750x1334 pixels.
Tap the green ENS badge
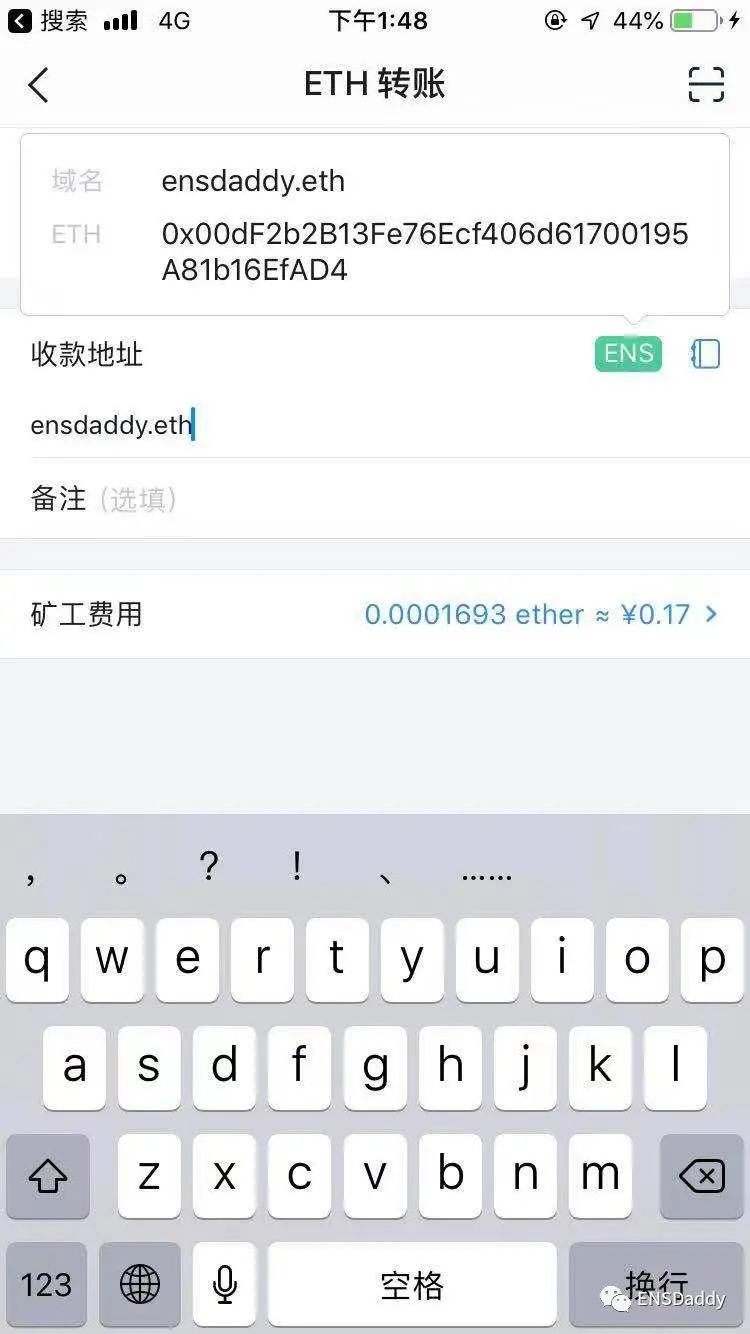tap(627, 354)
